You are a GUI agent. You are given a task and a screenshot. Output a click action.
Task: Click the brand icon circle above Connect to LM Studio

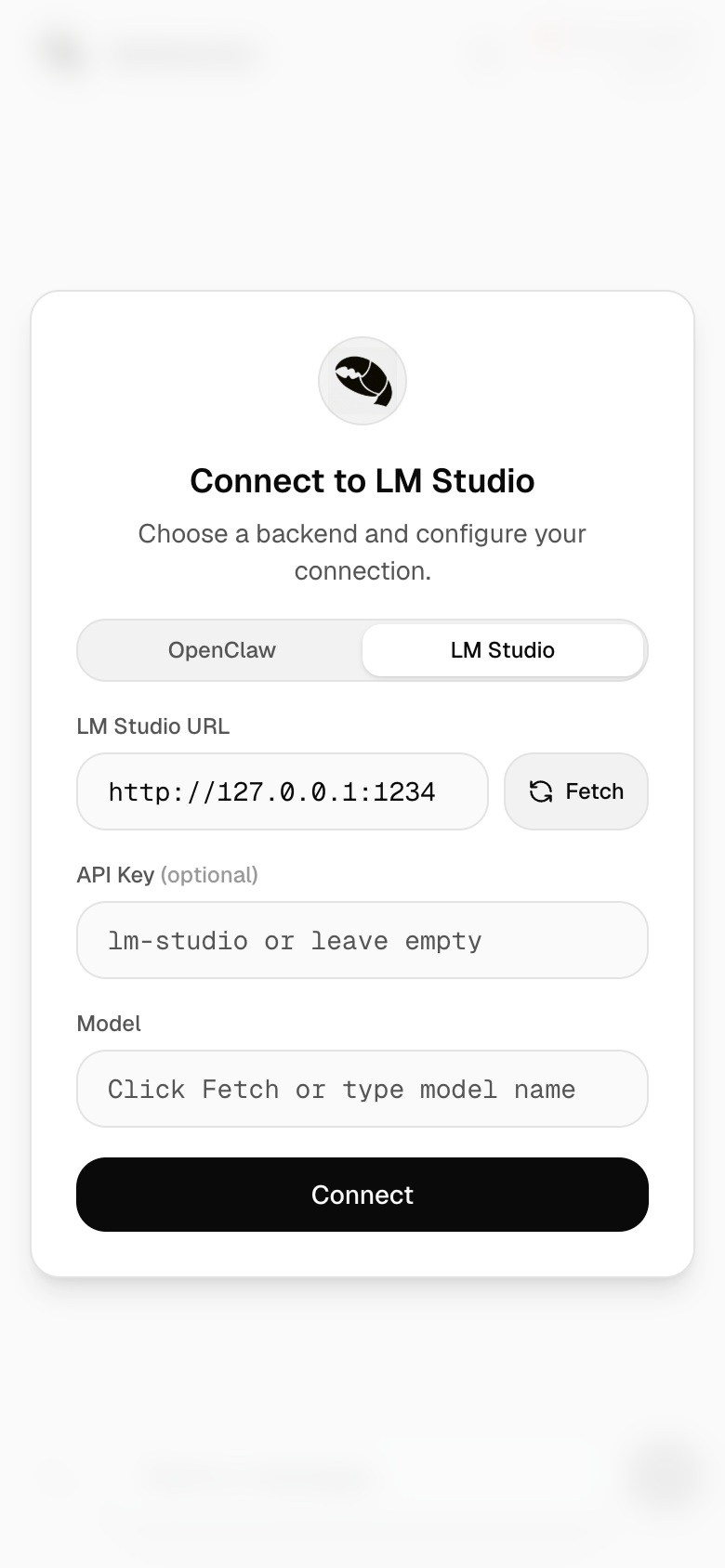(x=362, y=381)
